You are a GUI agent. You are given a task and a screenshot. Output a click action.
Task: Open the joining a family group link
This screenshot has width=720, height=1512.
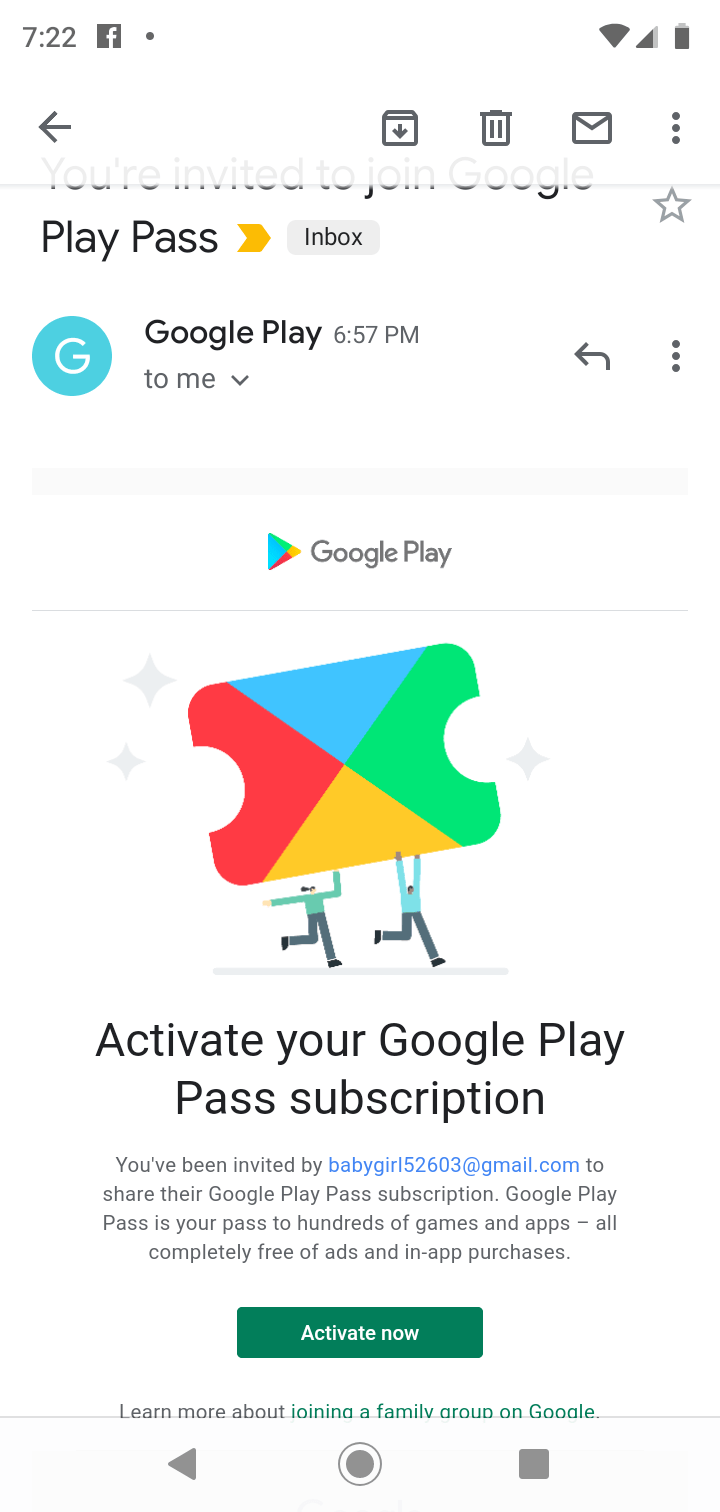point(443,1410)
